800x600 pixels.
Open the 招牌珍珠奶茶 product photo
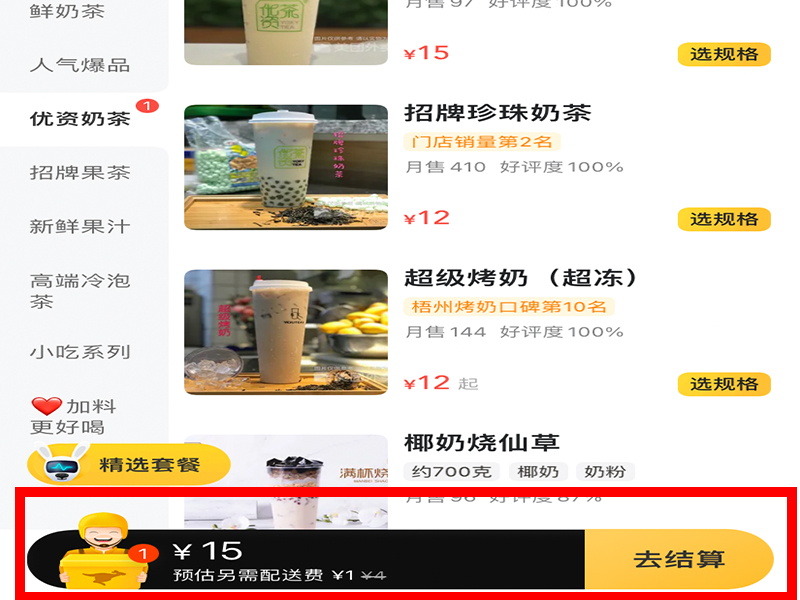pos(286,167)
